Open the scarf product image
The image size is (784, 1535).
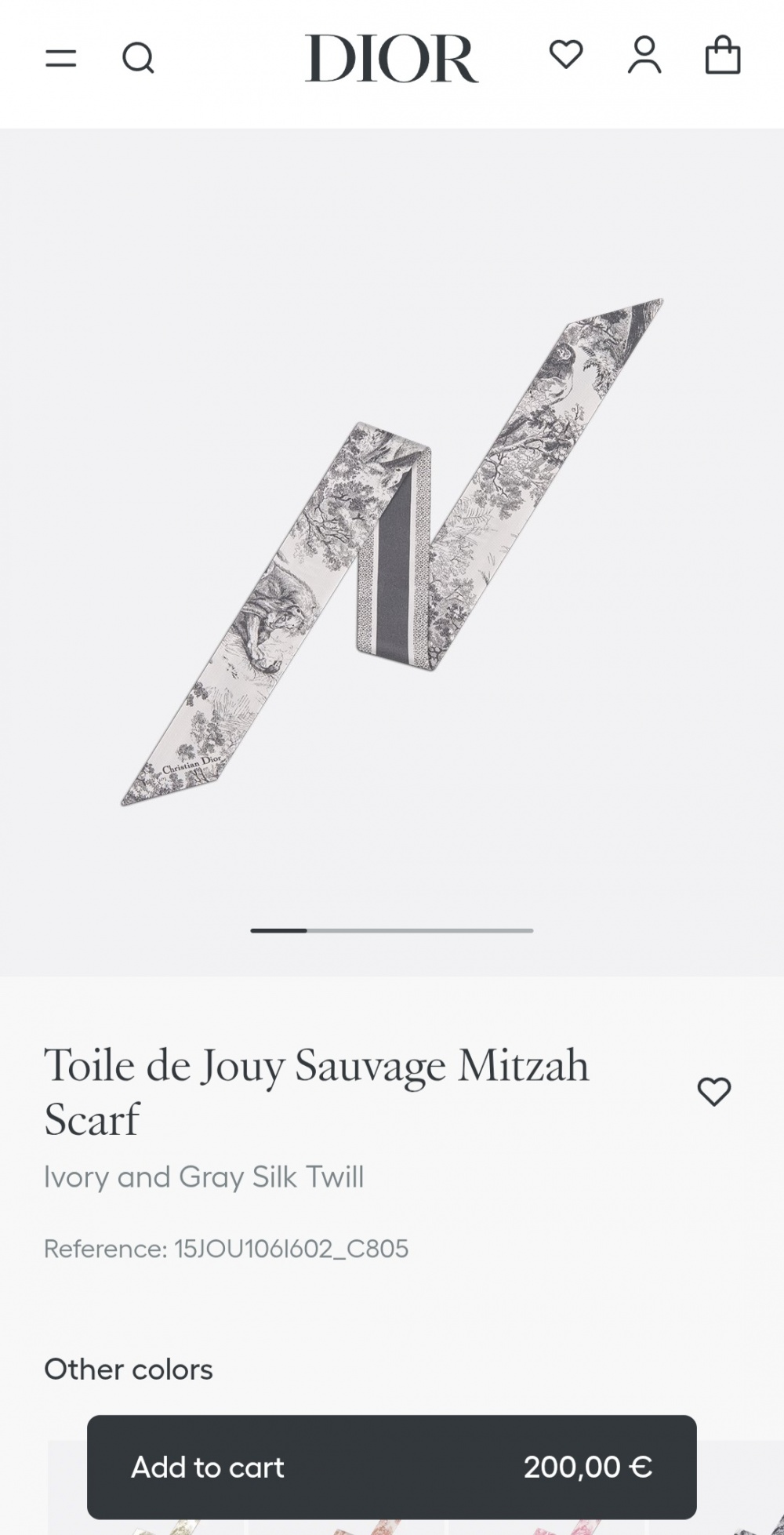pyautogui.click(x=392, y=552)
